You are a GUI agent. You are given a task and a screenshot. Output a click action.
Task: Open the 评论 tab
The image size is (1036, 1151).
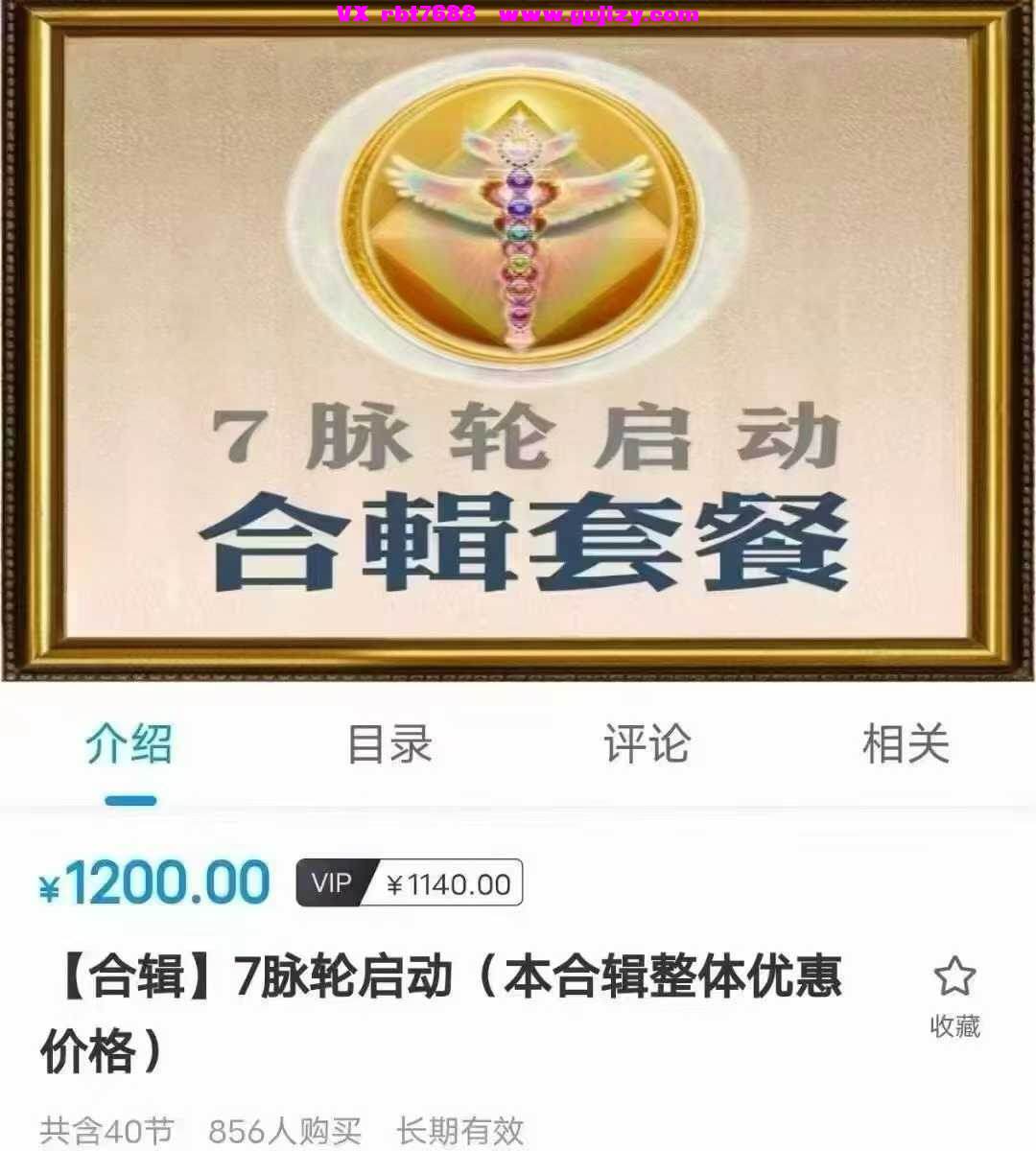[647, 744]
